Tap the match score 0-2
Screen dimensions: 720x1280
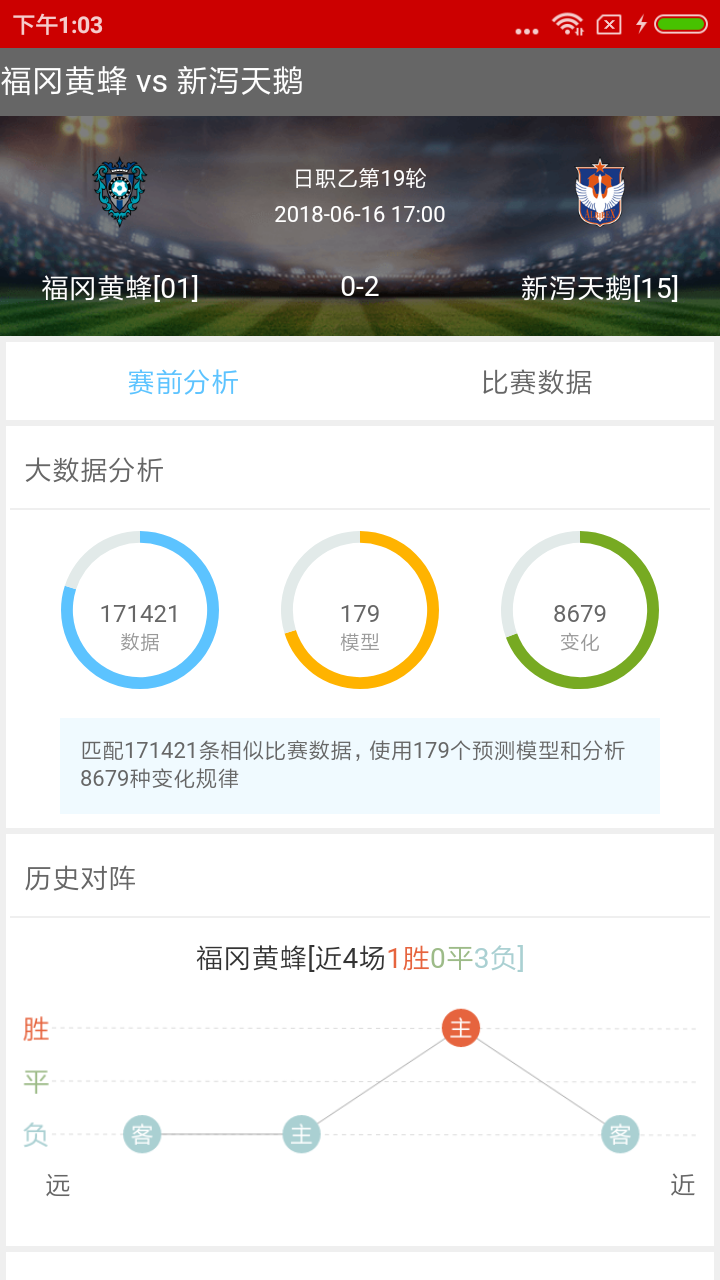(360, 287)
